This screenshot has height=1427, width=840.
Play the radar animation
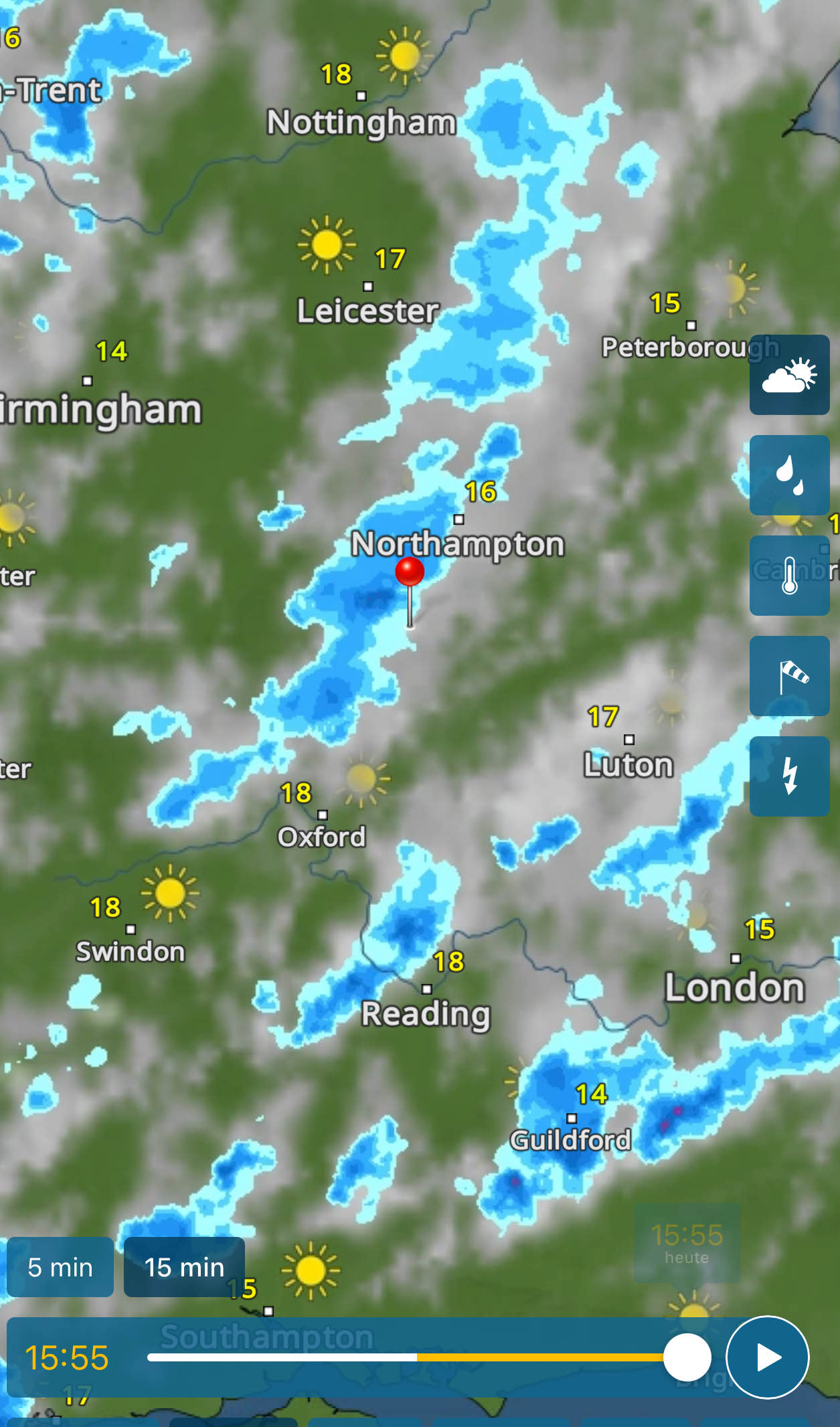click(767, 1357)
